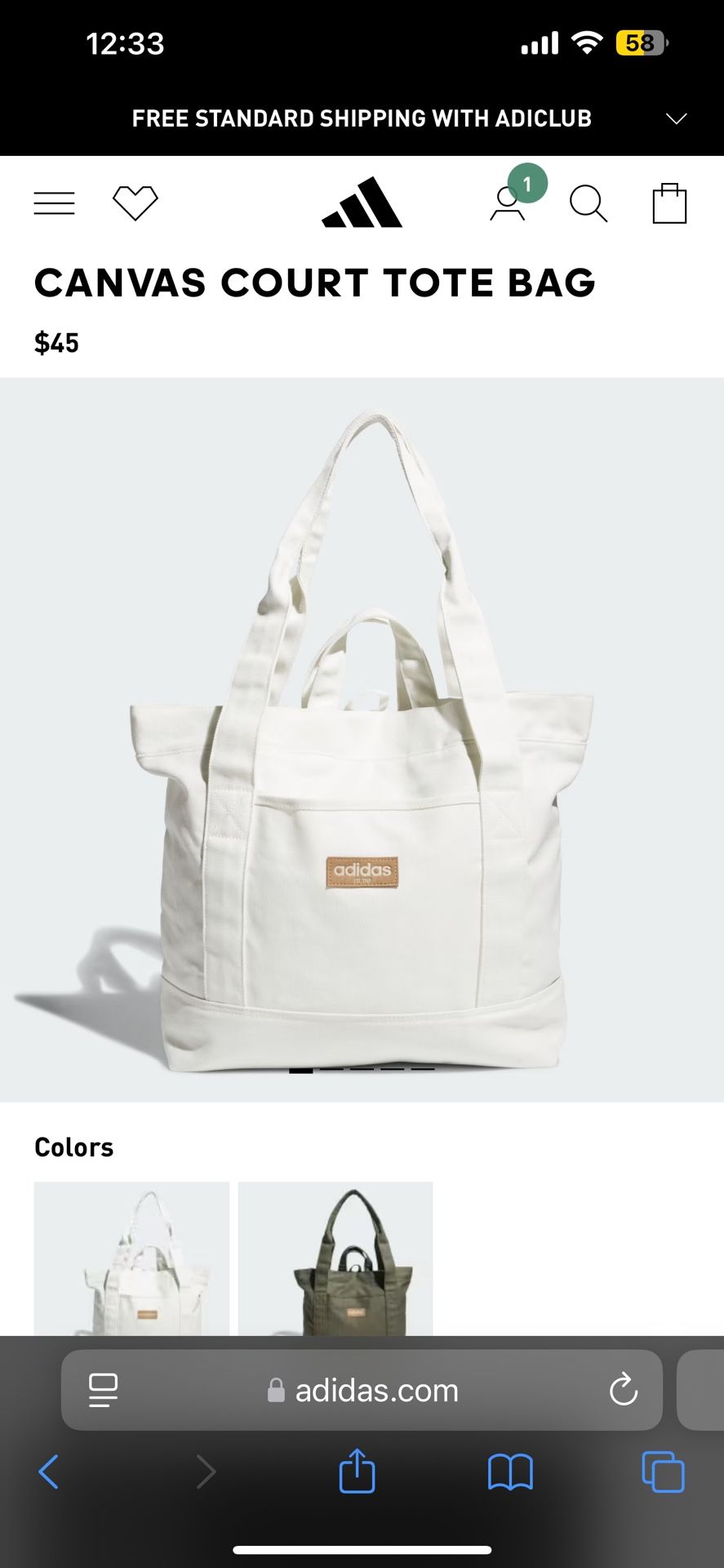The width and height of the screenshot is (724, 1568).
Task: Open Safari page settings menu
Action: (x=103, y=1390)
